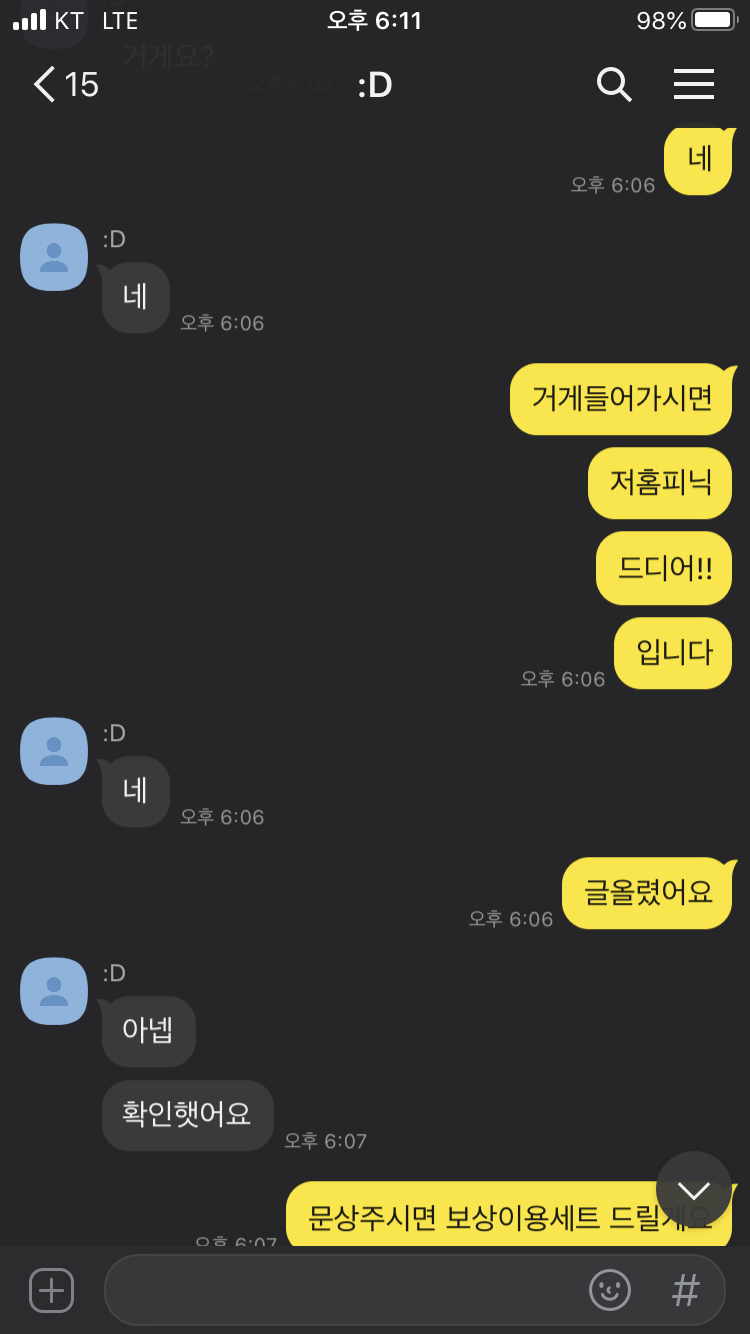Search within this conversation
This screenshot has height=1334, width=750.
(614, 85)
